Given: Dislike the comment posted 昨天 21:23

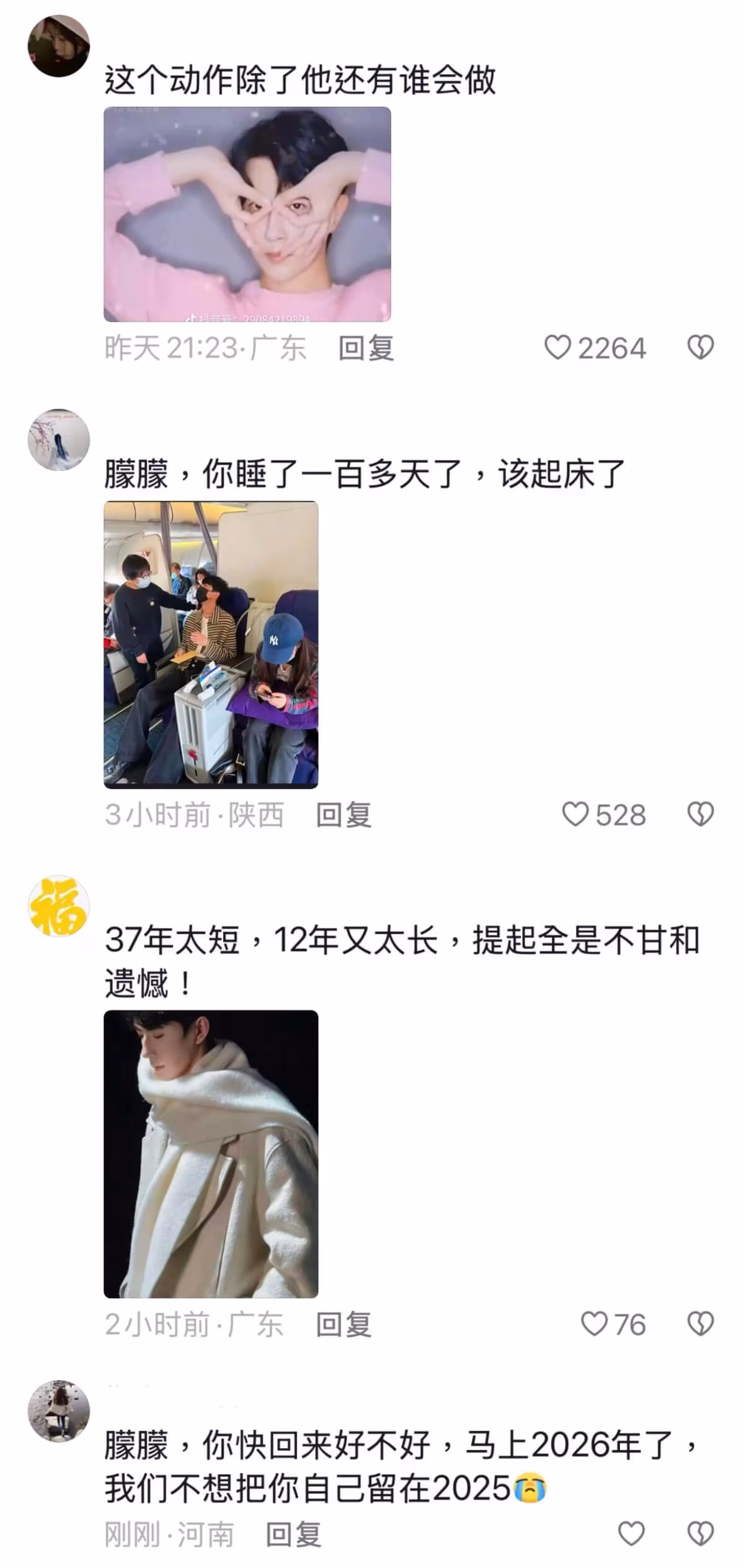Looking at the screenshot, I should [x=701, y=347].
